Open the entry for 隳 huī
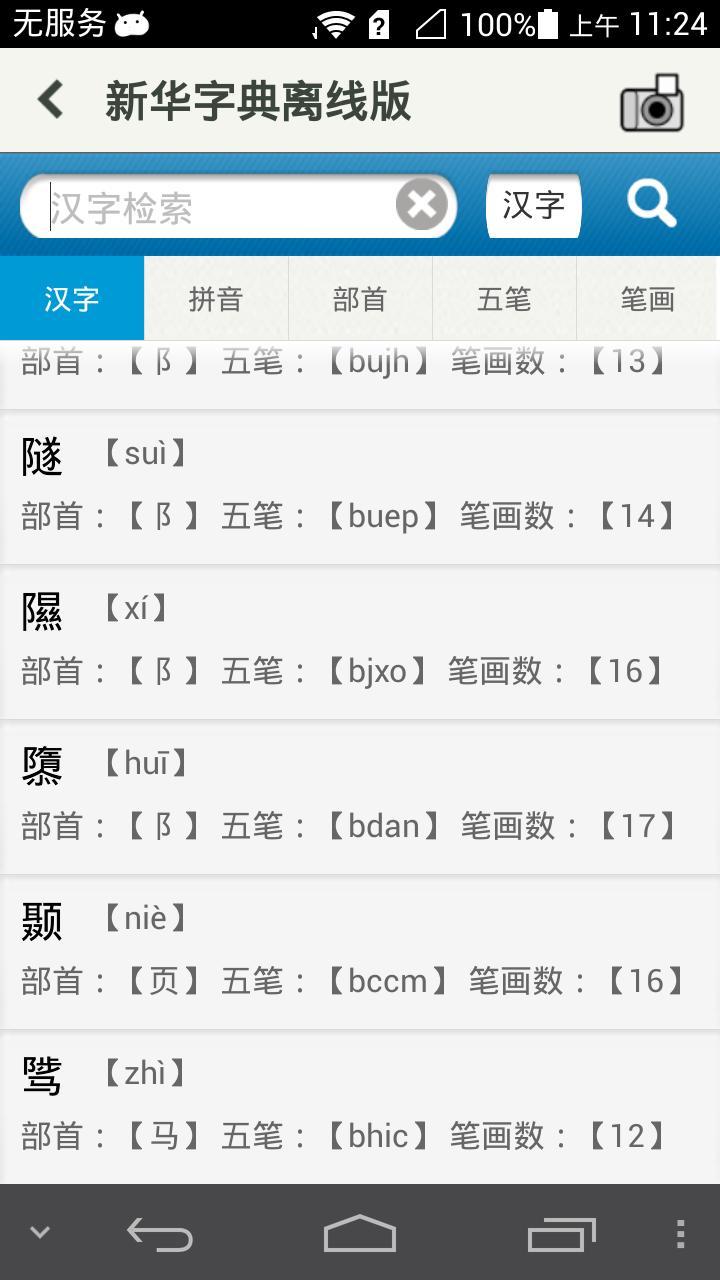The width and height of the screenshot is (720, 1280). (360, 797)
